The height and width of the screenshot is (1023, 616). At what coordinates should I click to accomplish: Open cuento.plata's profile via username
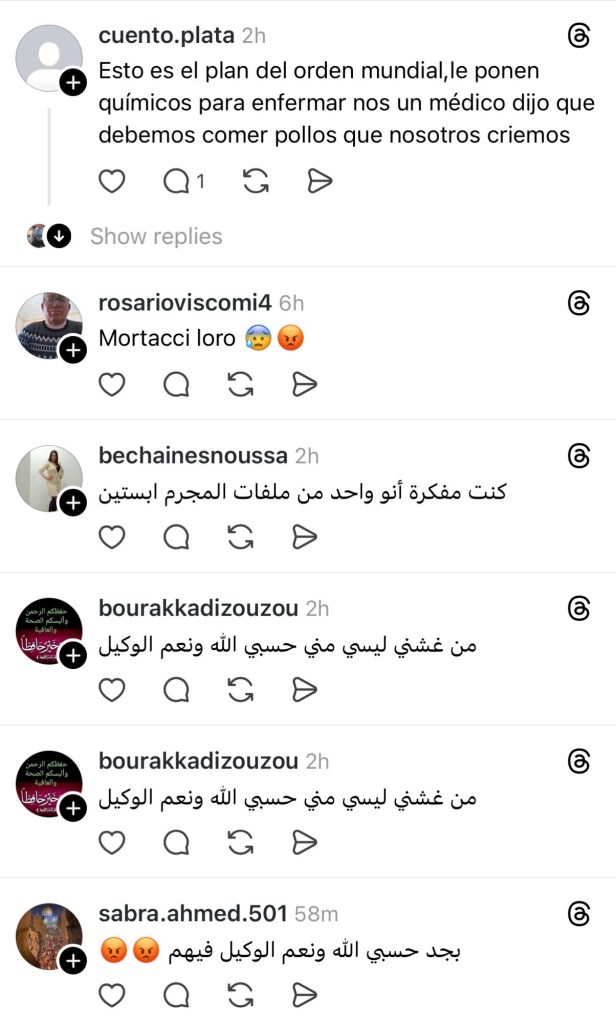click(166, 35)
